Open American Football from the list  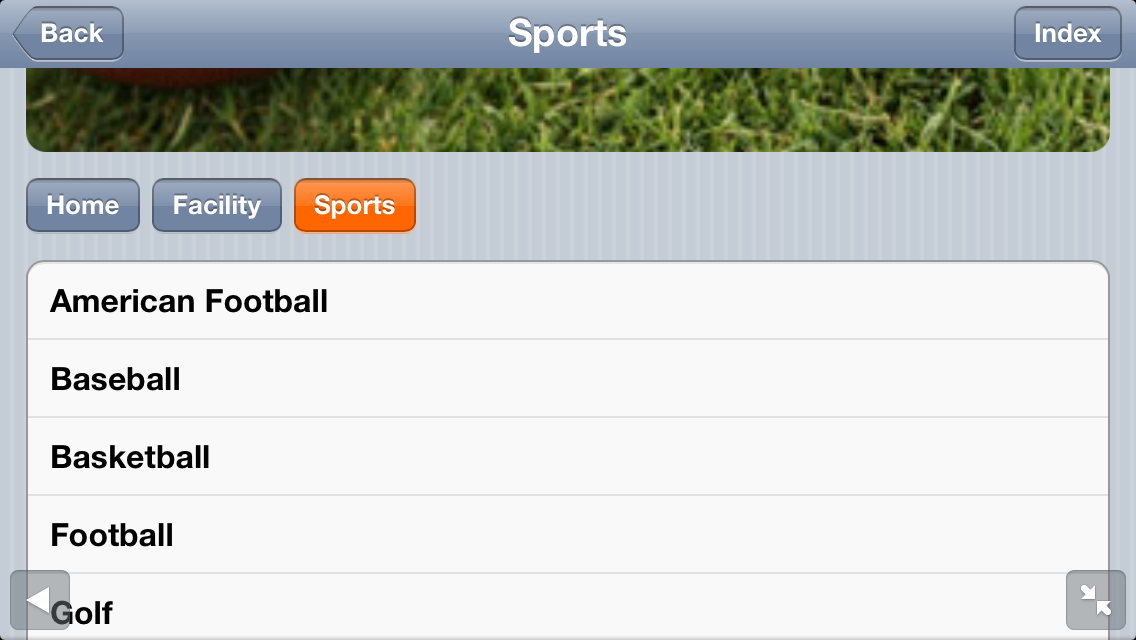[x=567, y=301]
